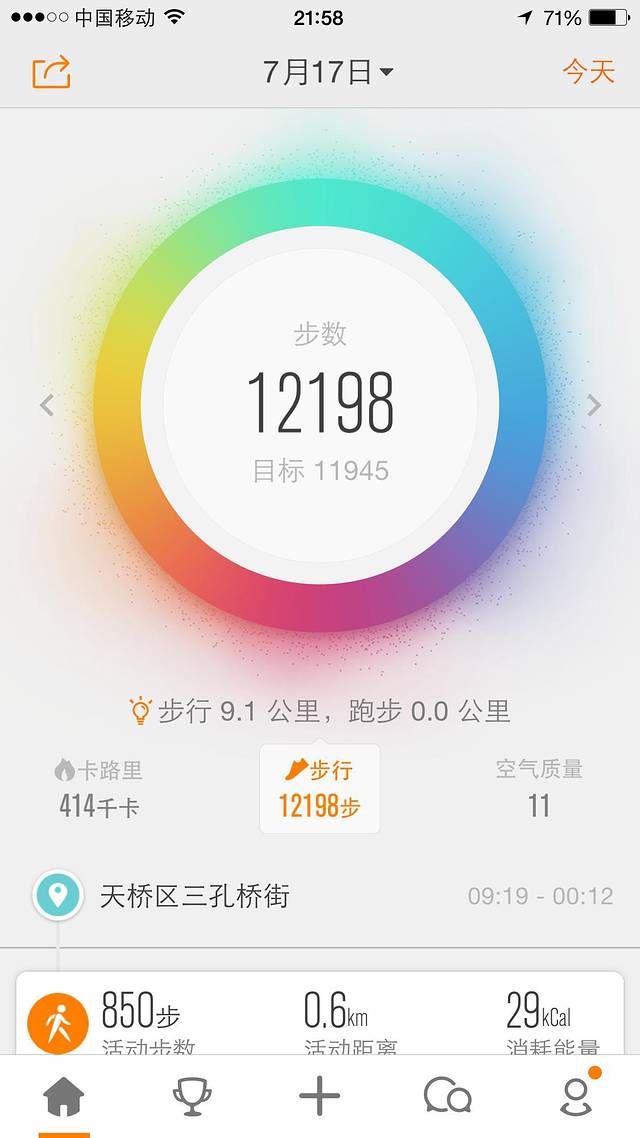Open the profile tab
This screenshot has height=1138, width=640.
coord(576,1097)
